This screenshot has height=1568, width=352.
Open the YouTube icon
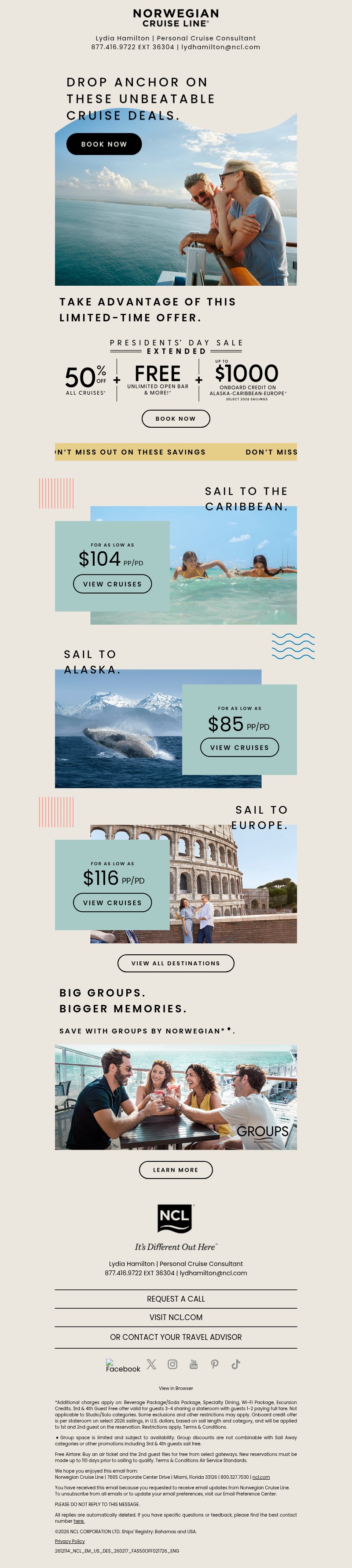tap(194, 1365)
